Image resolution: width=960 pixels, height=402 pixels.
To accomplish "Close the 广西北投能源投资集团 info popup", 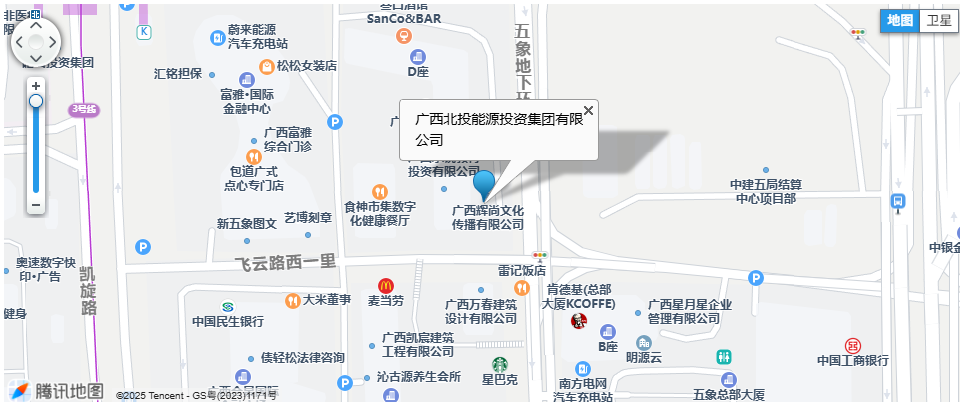I will tap(588, 111).
